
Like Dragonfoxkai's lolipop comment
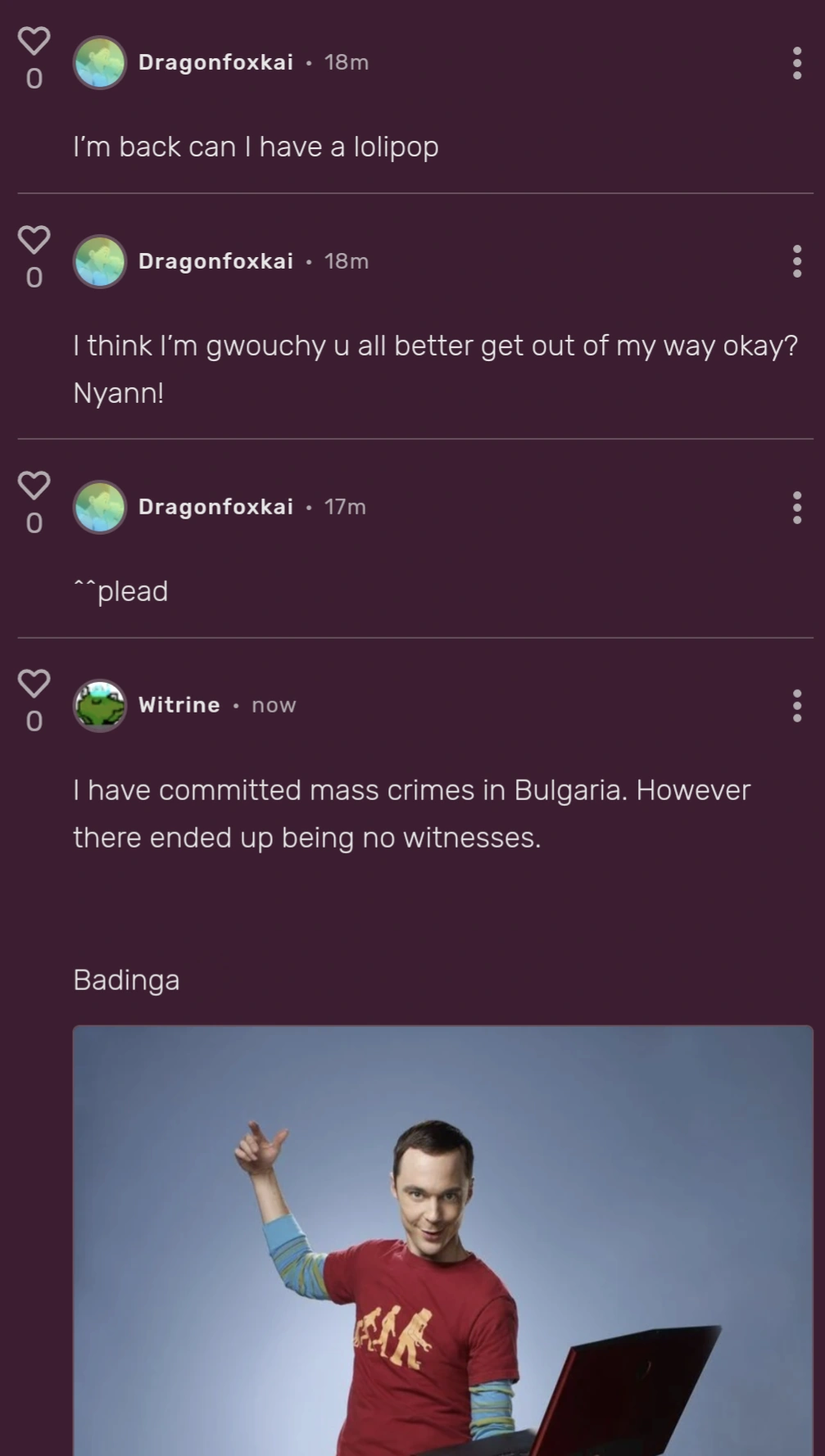coord(34,41)
